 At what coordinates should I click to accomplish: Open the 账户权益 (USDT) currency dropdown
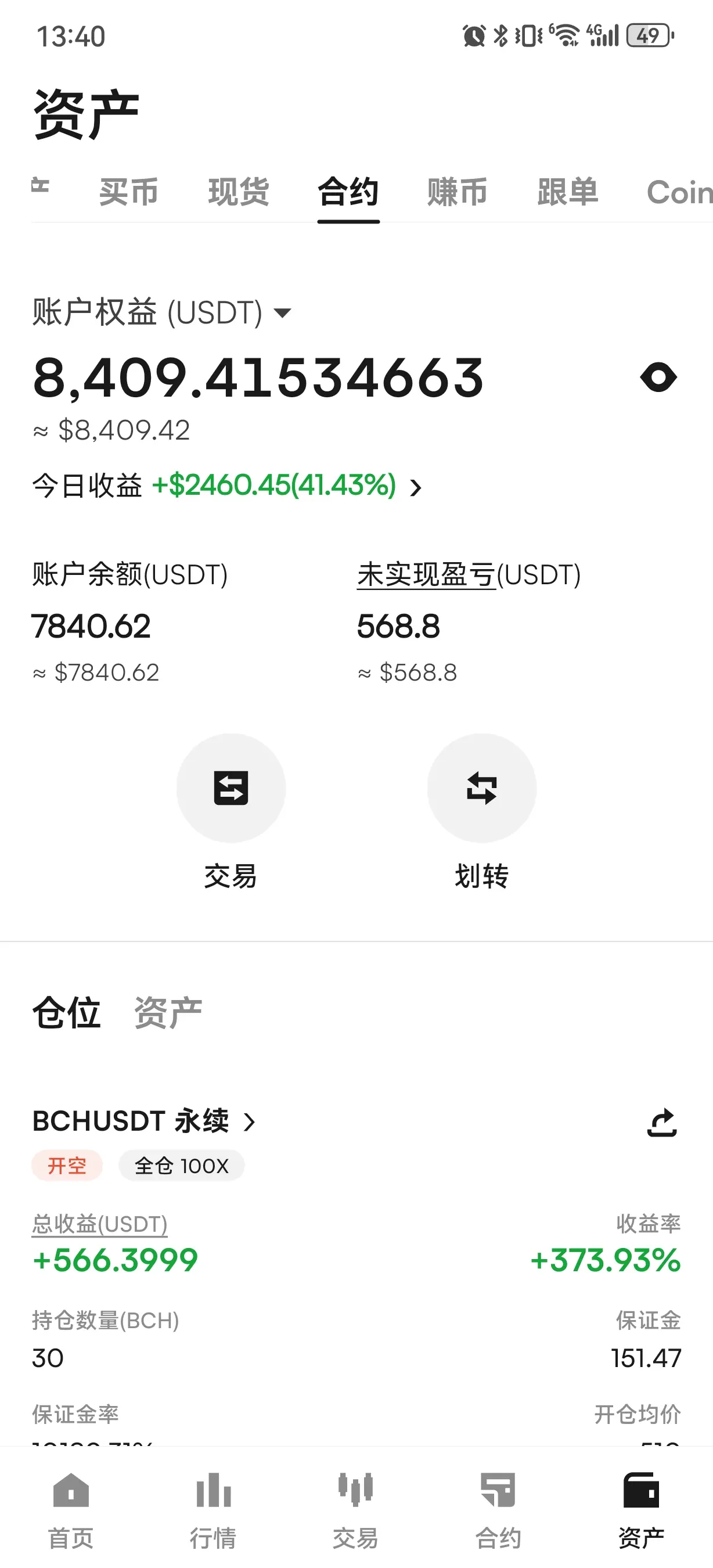point(162,313)
